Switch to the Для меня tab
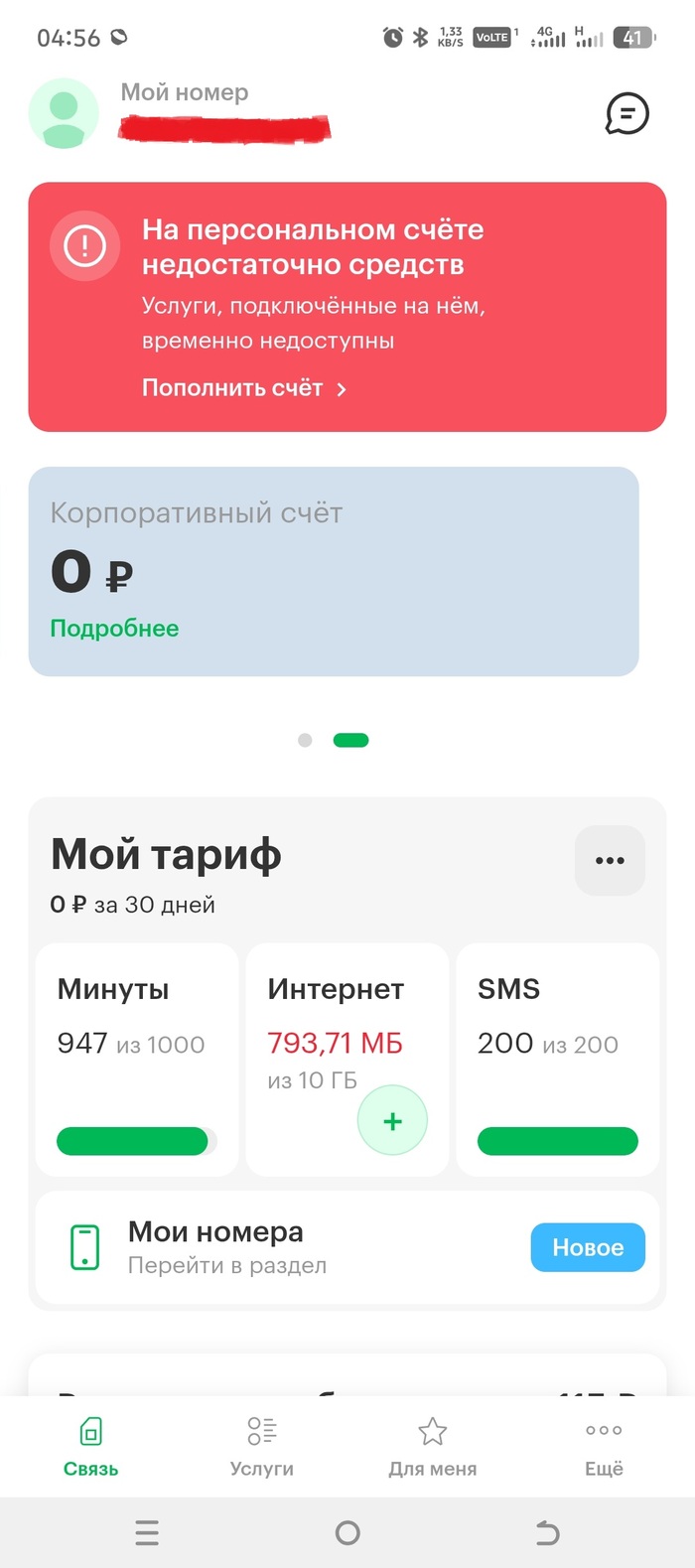The height and width of the screenshot is (1568, 695). coord(432,1447)
